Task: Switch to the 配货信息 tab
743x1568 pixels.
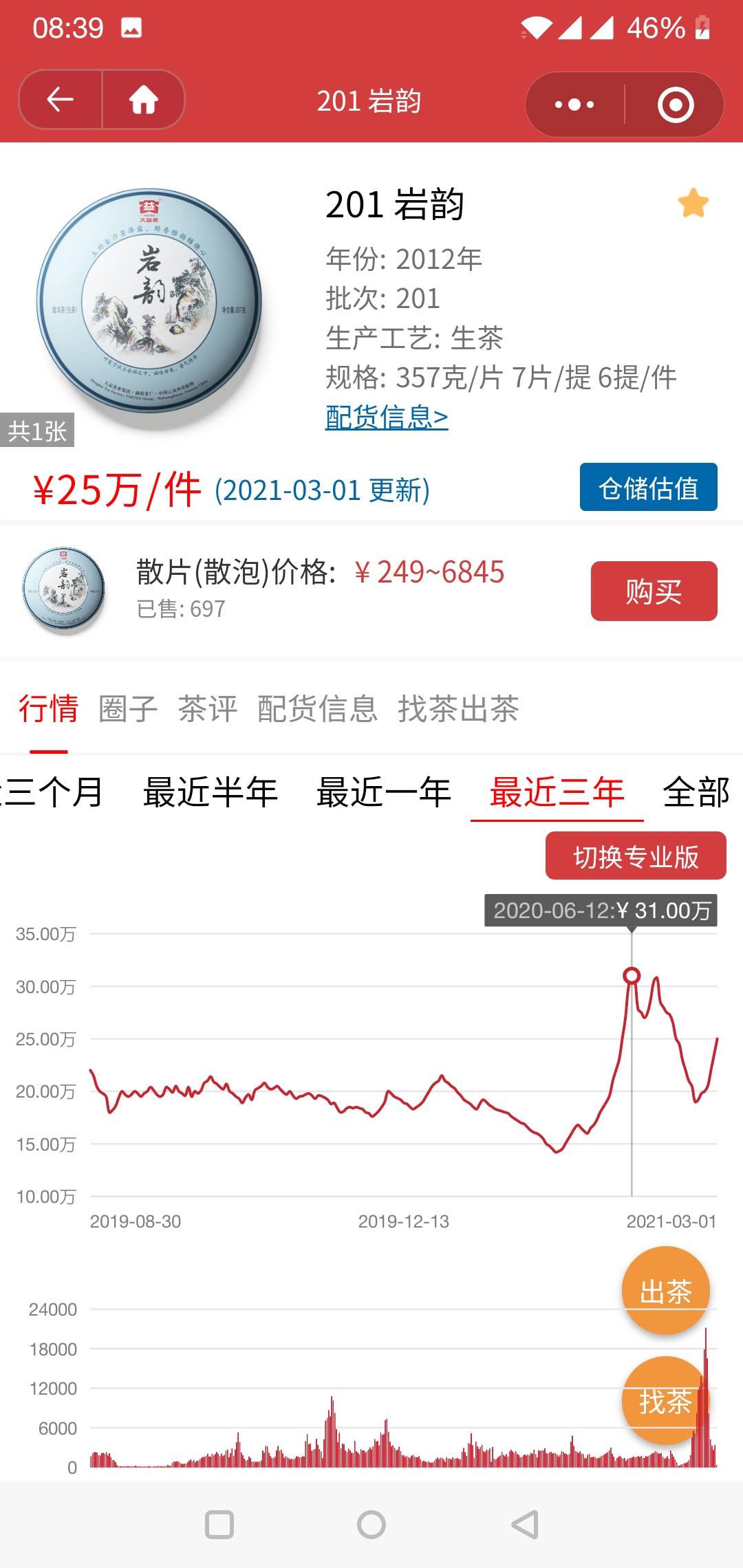Action: tap(317, 708)
